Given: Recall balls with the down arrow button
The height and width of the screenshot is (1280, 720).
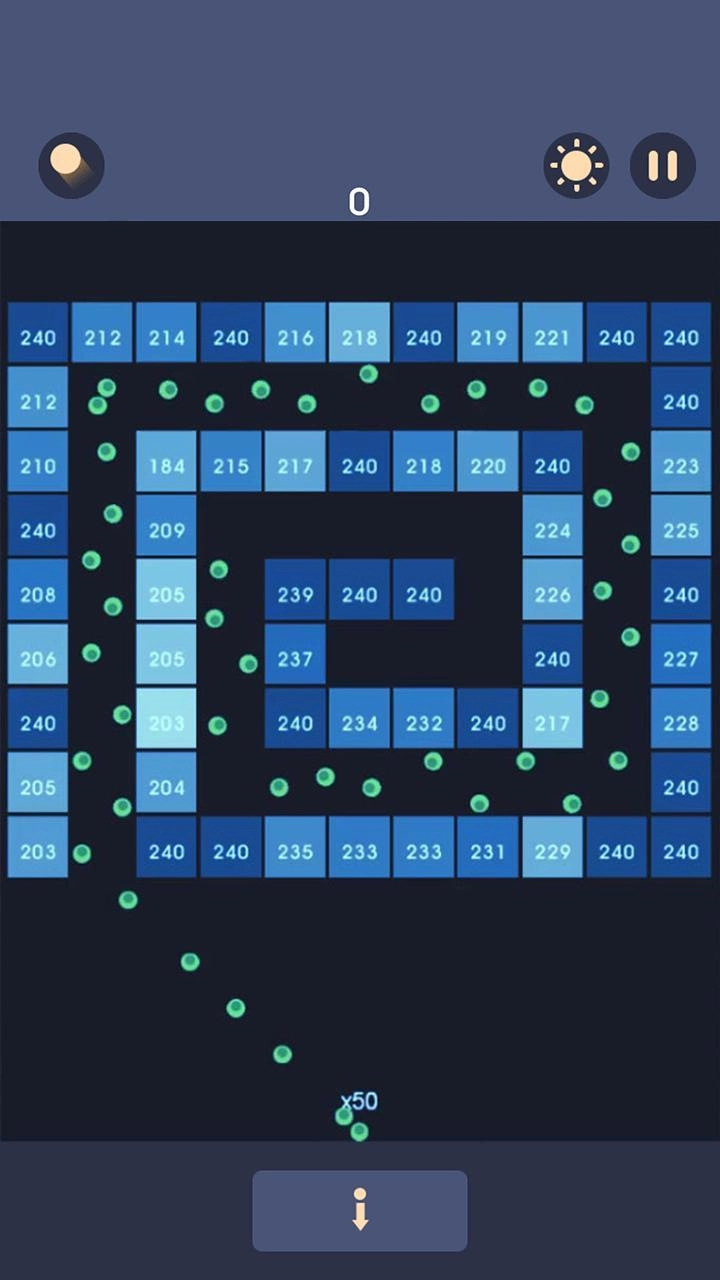Looking at the screenshot, I should point(360,1211).
